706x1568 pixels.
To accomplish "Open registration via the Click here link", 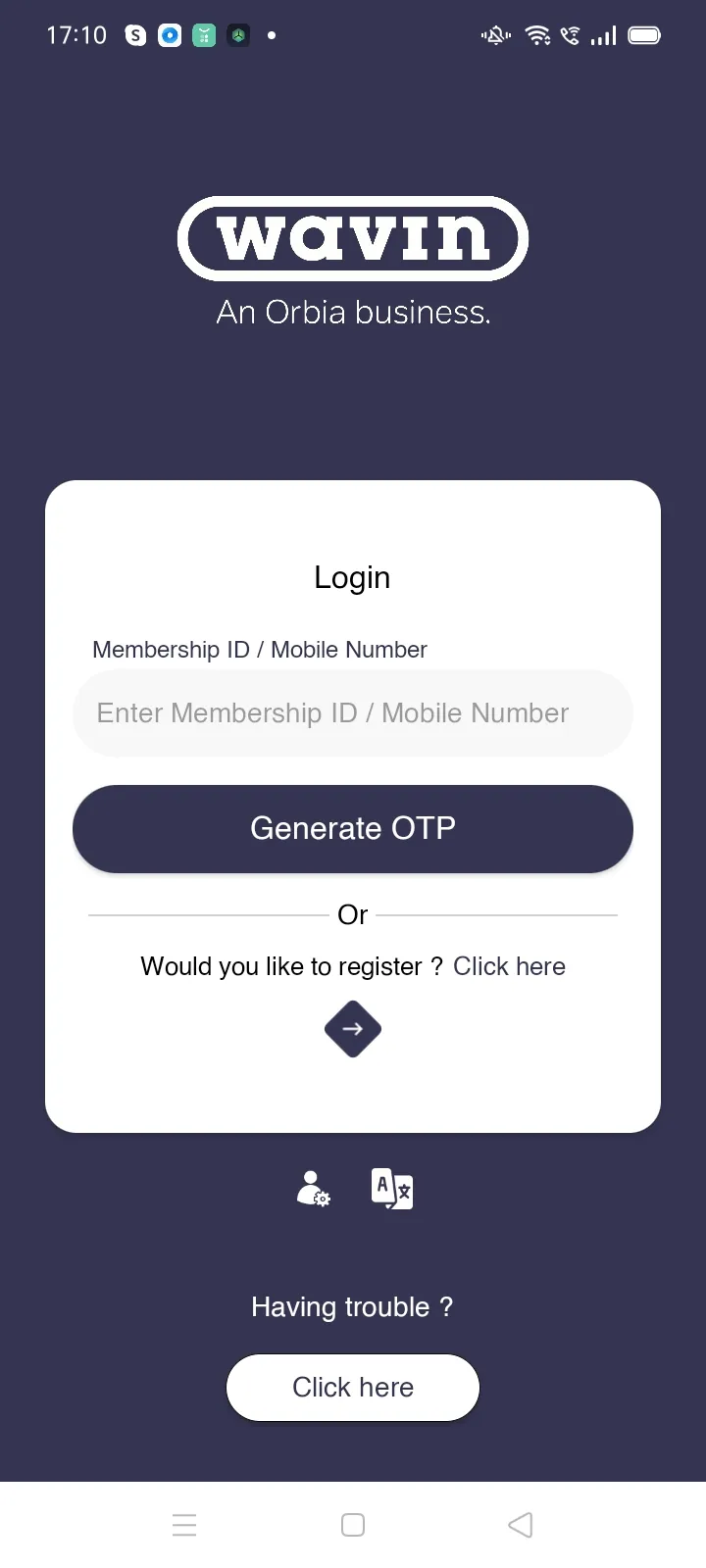I will [x=509, y=966].
